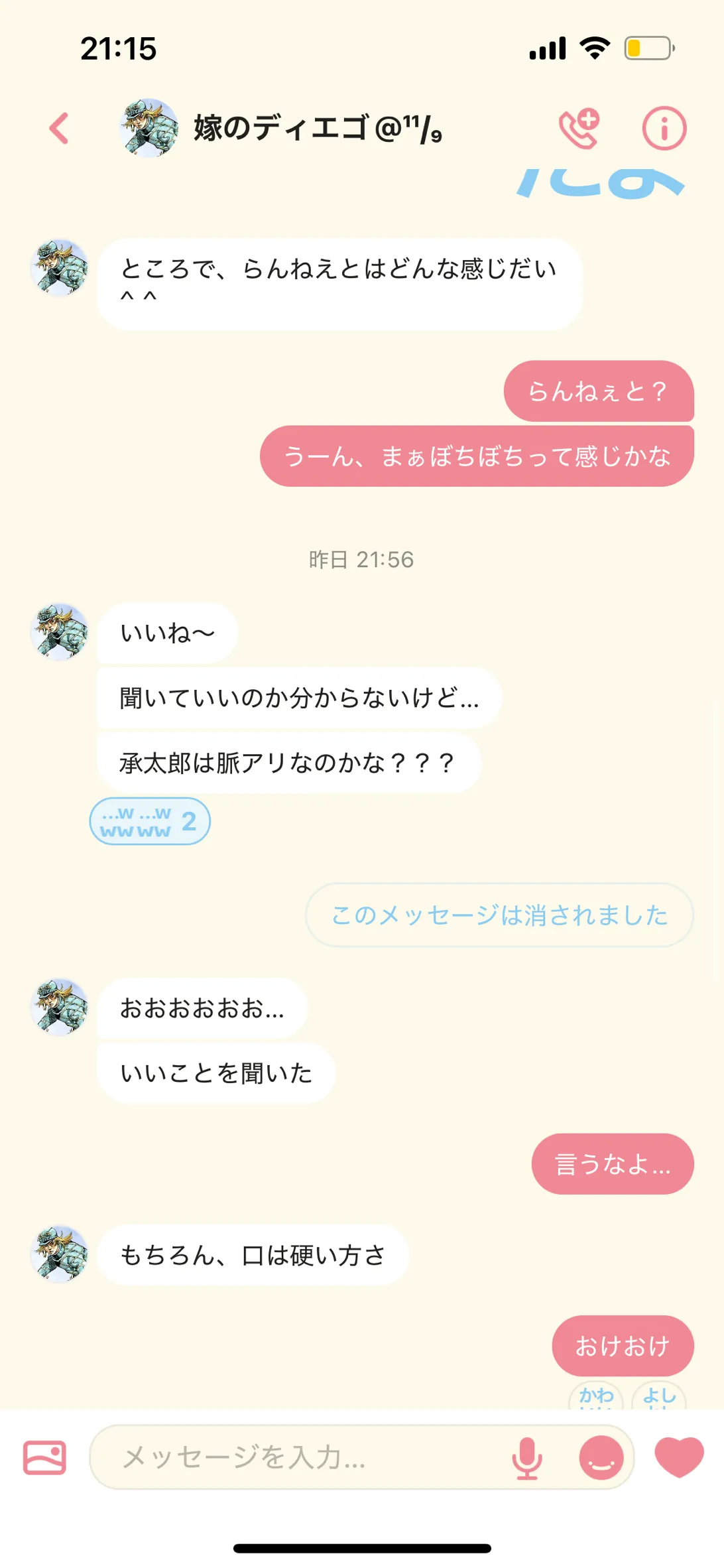This screenshot has width=724, height=1568.
Task: Tap the かわ reaction under おけおけ
Action: [596, 1396]
